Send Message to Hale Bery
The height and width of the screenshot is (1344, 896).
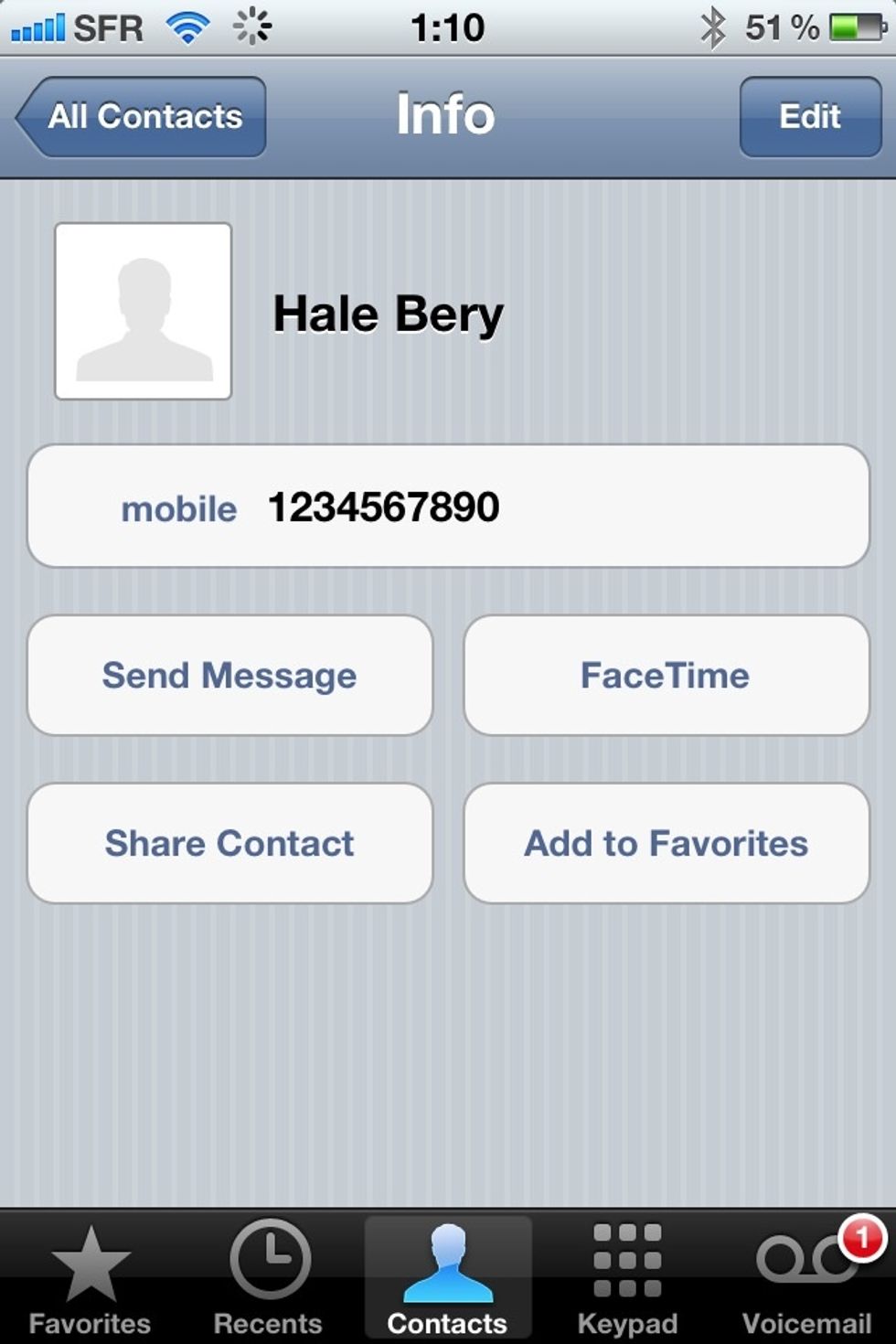pos(229,675)
